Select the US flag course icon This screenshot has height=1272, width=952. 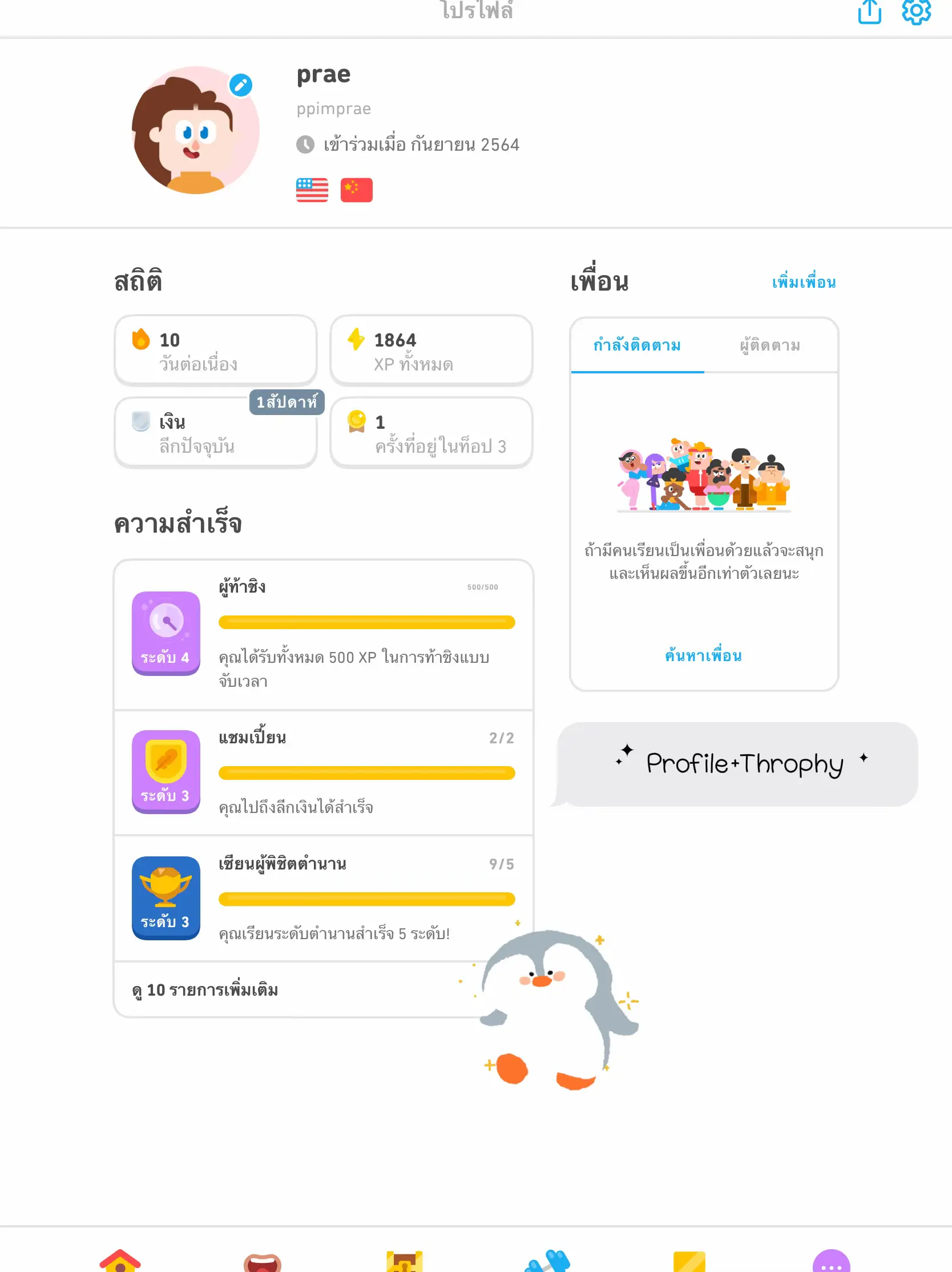point(312,190)
